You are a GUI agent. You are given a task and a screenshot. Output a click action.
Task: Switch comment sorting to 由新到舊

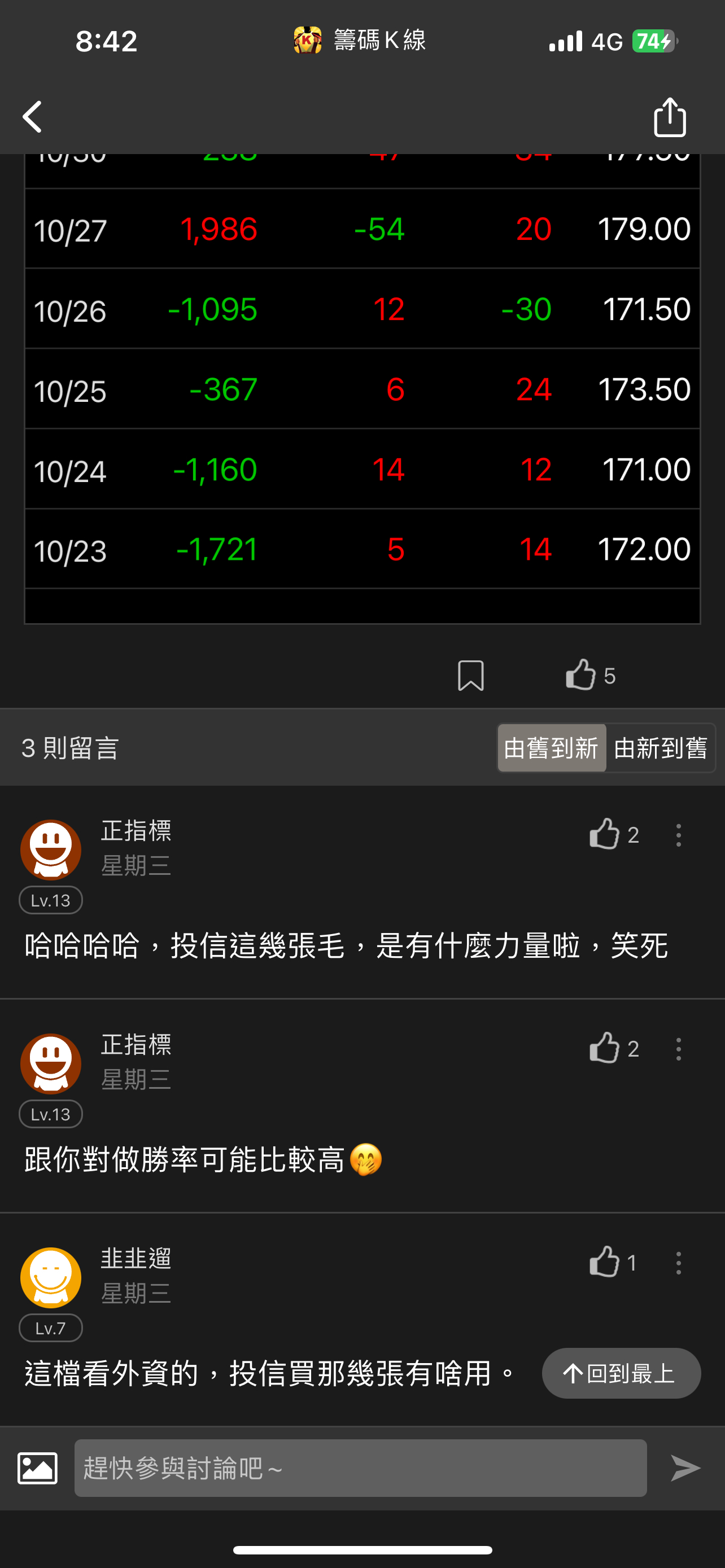click(661, 747)
